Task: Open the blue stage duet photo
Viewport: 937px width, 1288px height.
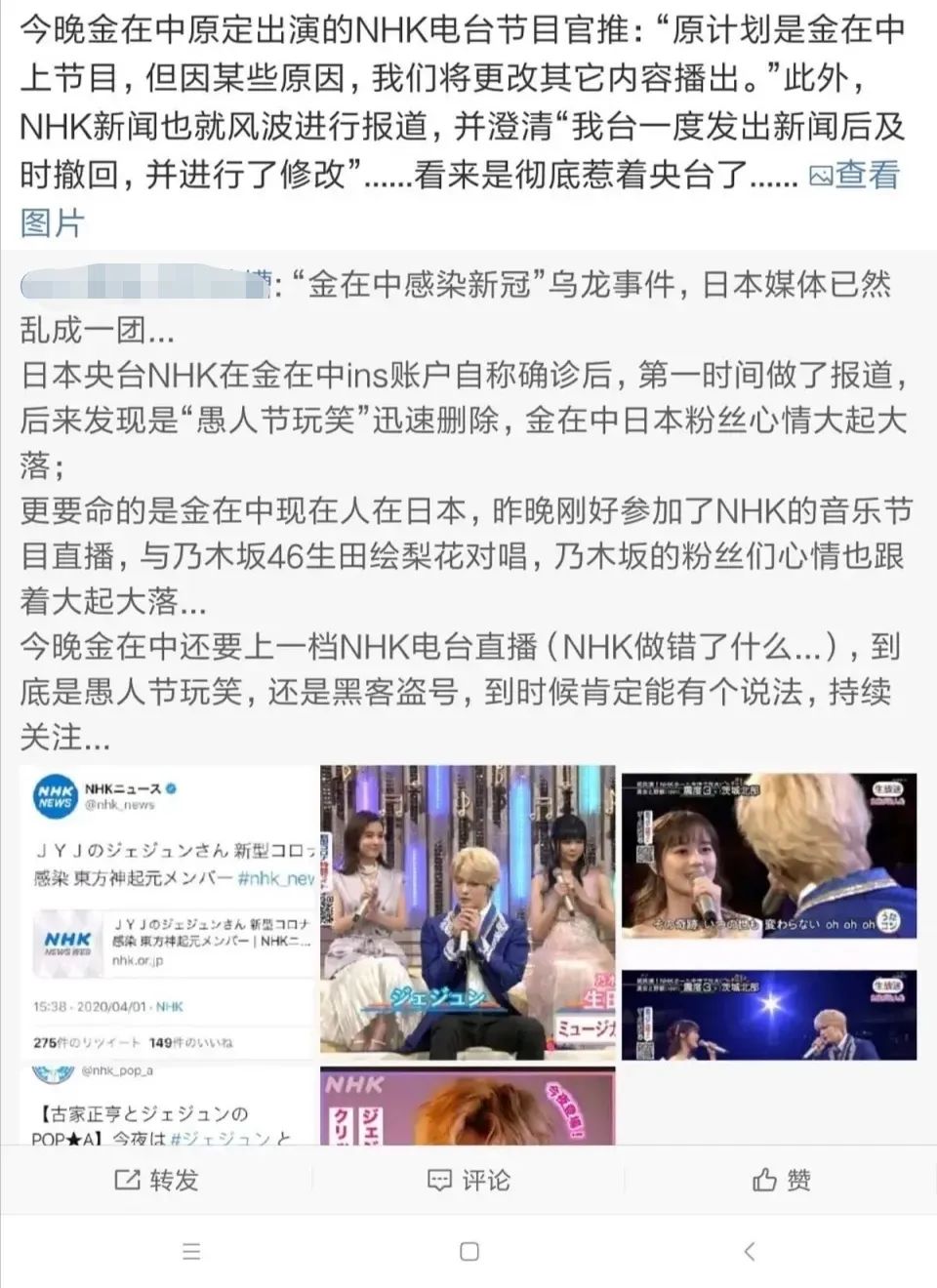Action: pyautogui.click(x=769, y=1015)
